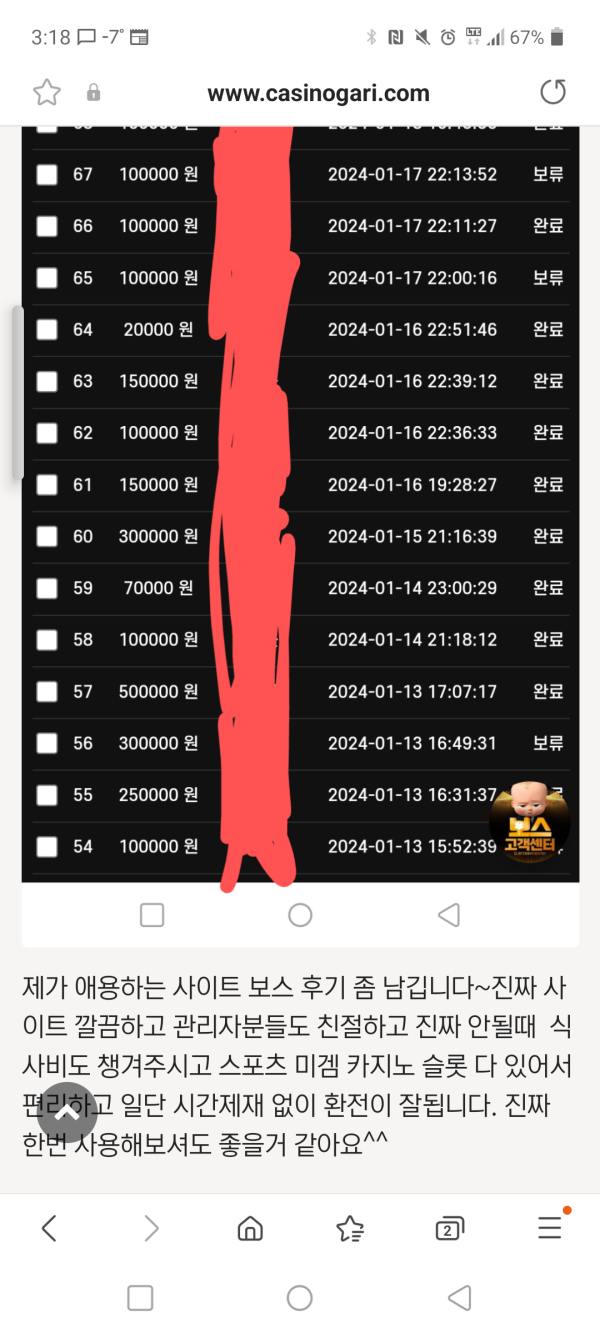
Task: Go back to the previous web page
Action: click(x=49, y=1228)
